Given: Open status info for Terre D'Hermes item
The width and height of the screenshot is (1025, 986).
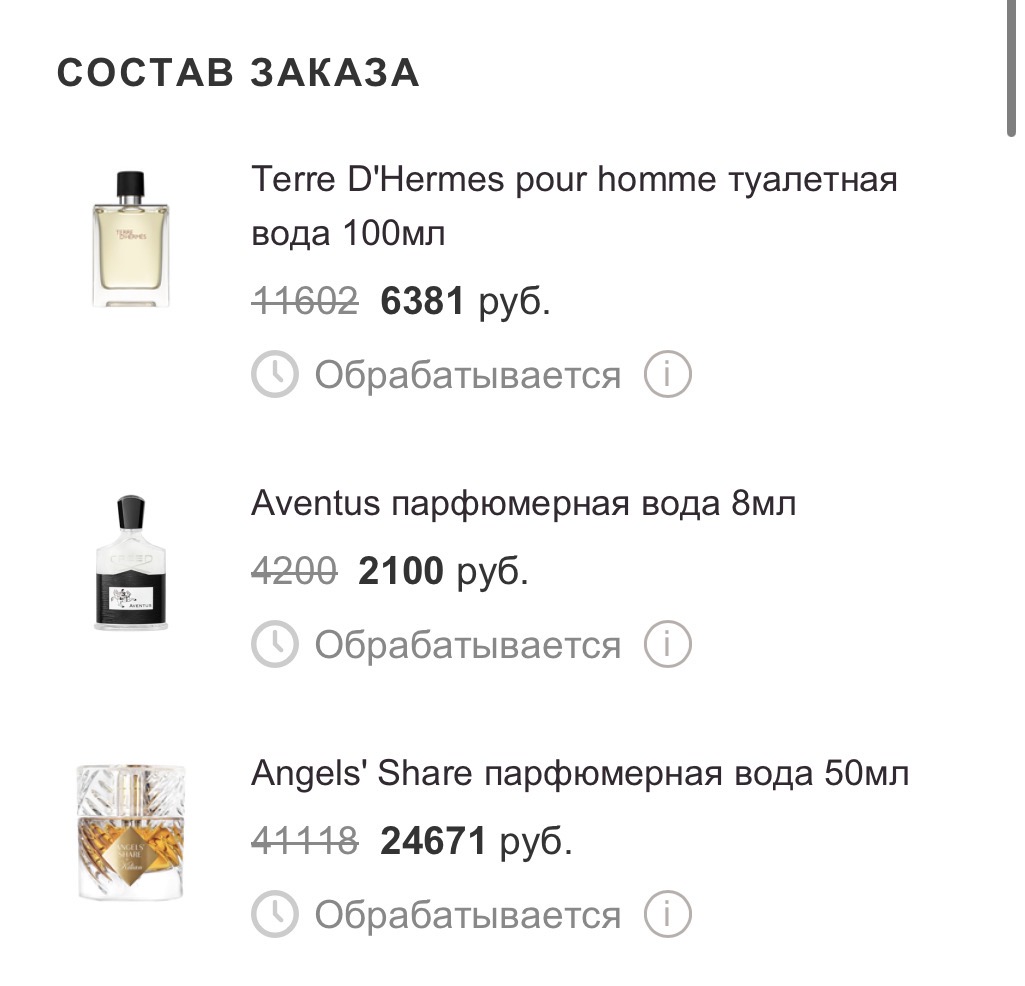Looking at the screenshot, I should pos(667,376).
